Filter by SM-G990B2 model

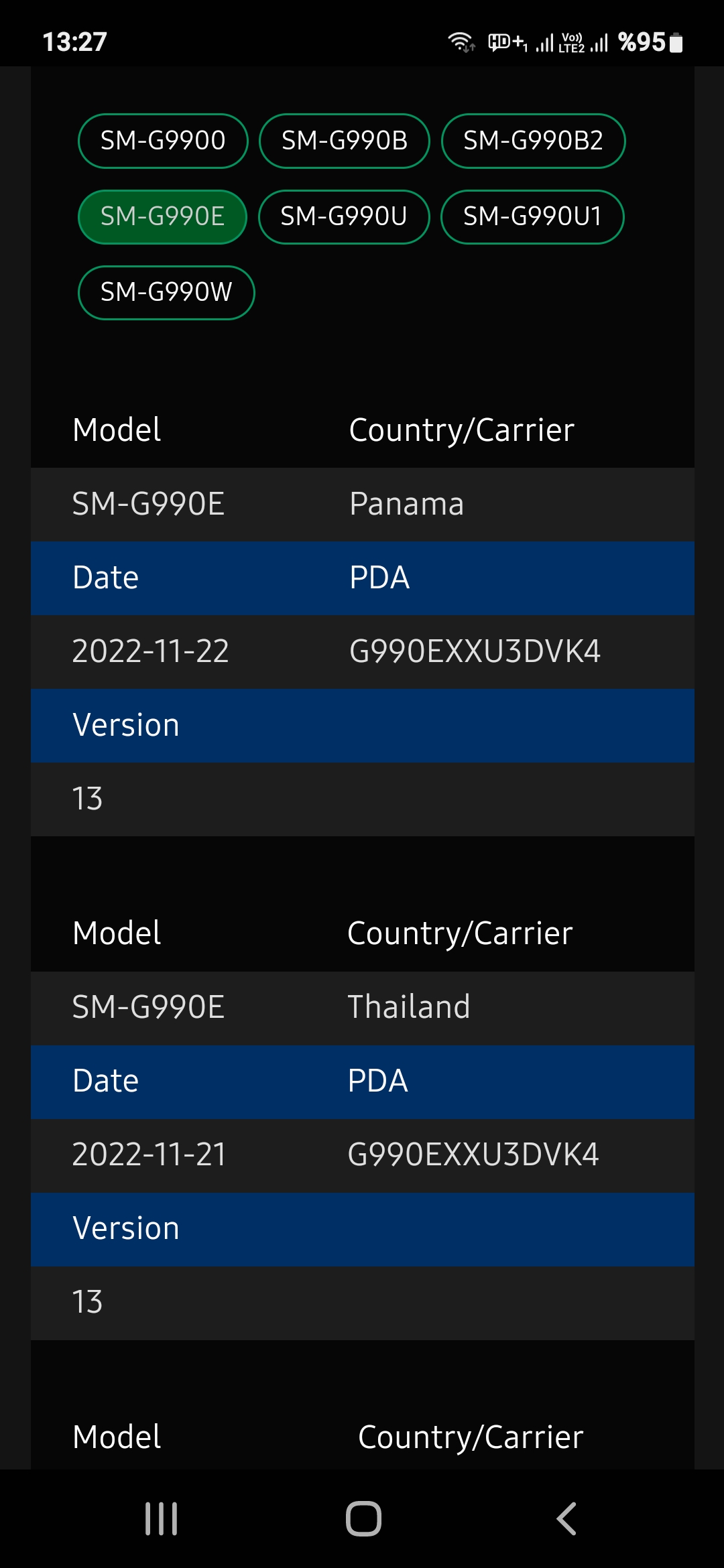[x=533, y=141]
